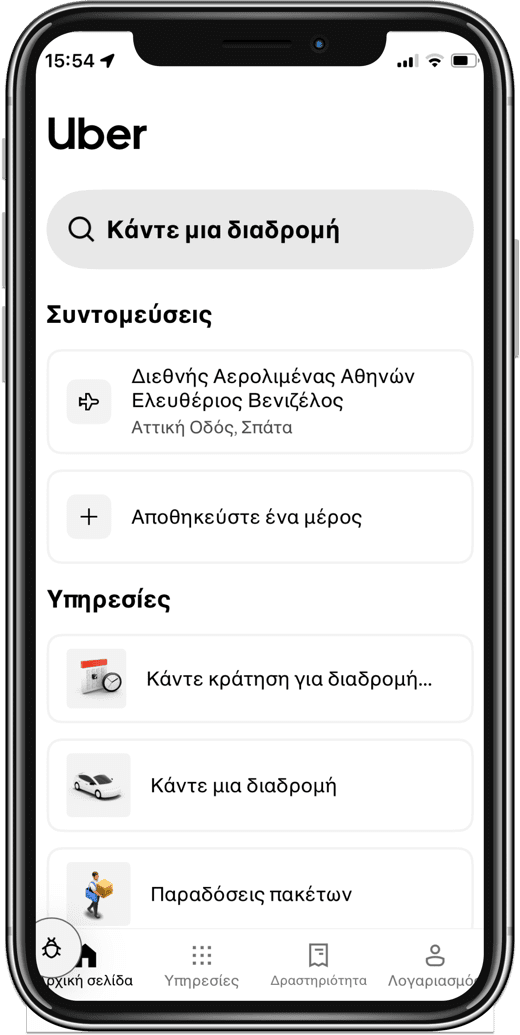Switch to the Δραστηριότητα tab

[x=318, y=966]
